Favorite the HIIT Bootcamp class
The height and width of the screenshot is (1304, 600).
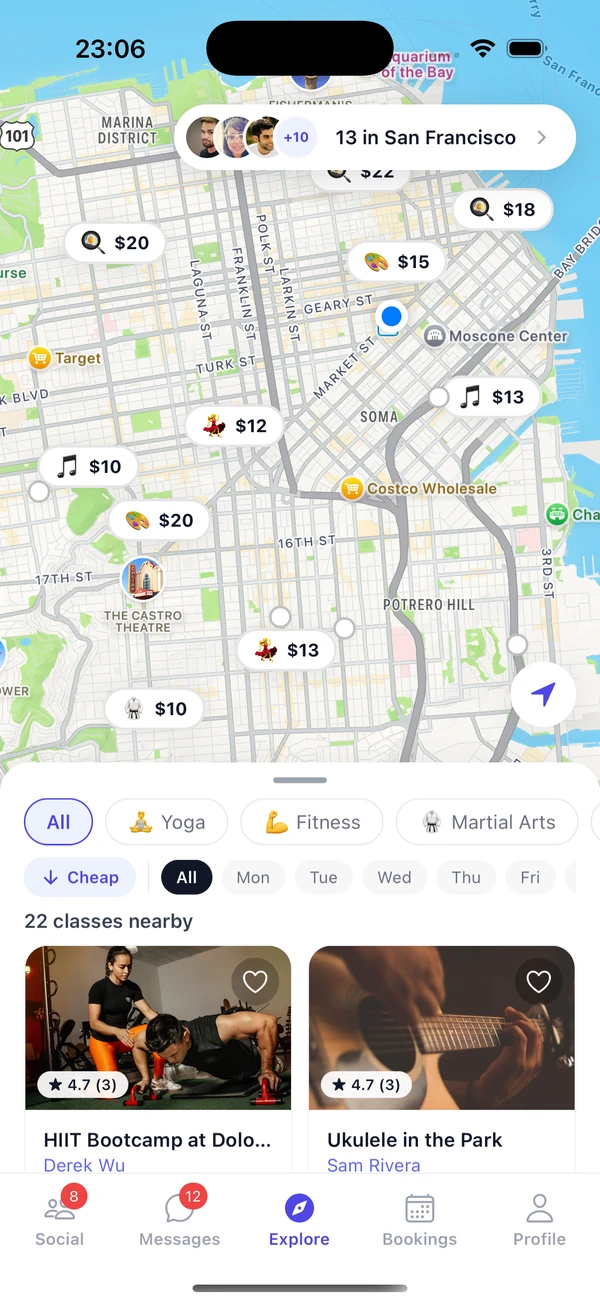pos(255,982)
